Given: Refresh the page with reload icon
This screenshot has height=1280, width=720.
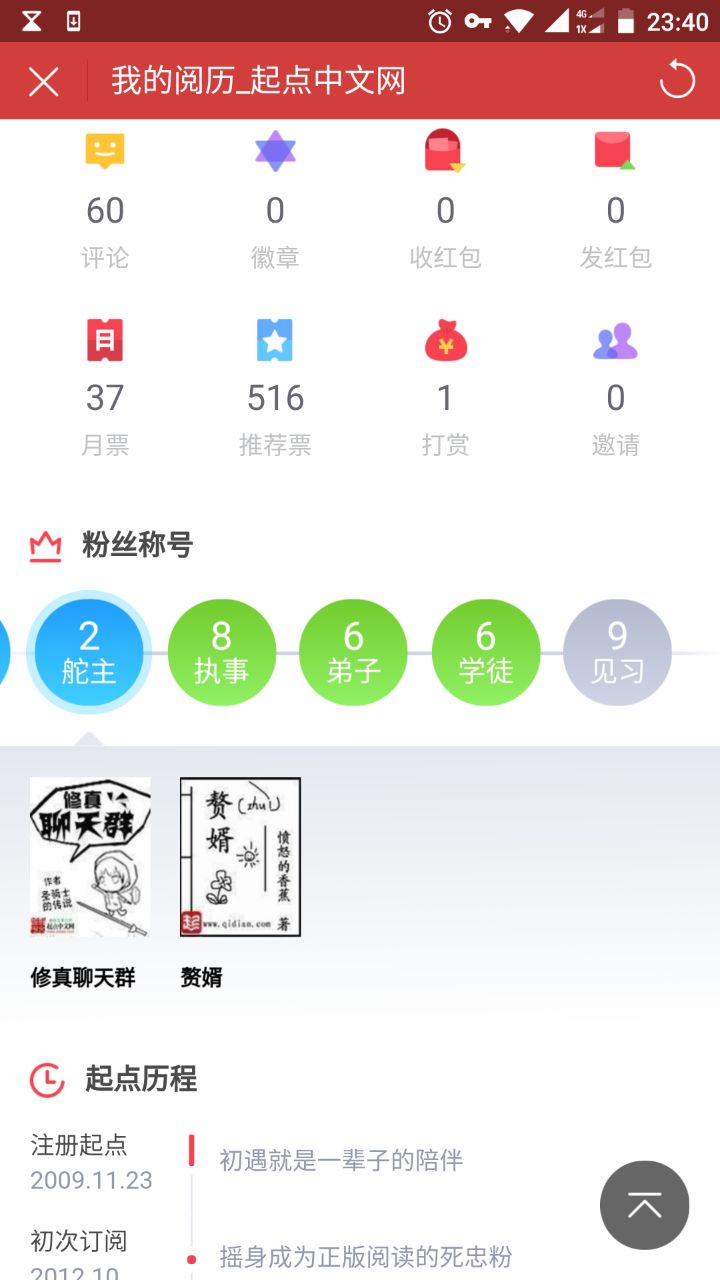Looking at the screenshot, I should (x=677, y=80).
